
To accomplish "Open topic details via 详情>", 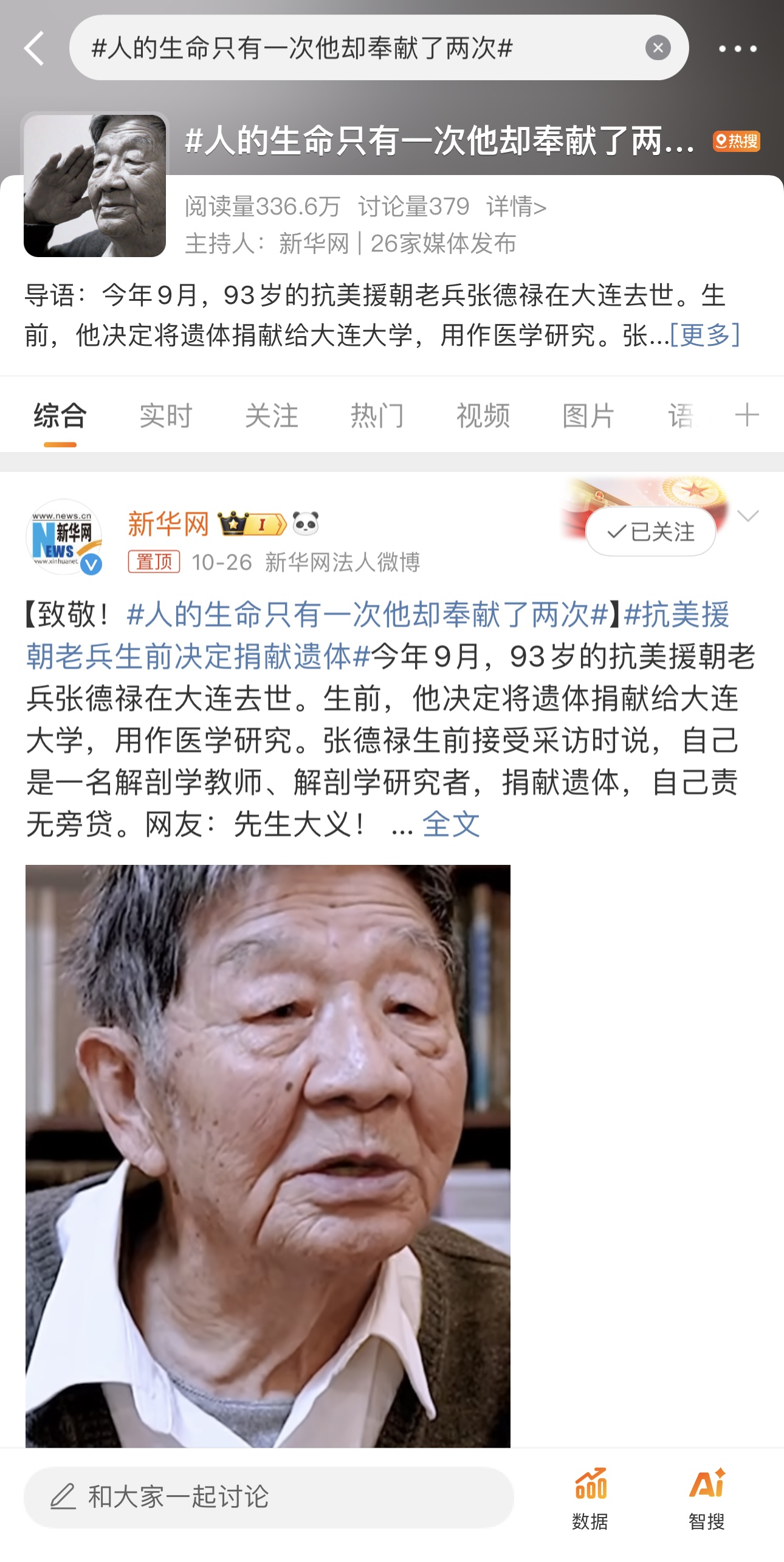I will tap(516, 207).
